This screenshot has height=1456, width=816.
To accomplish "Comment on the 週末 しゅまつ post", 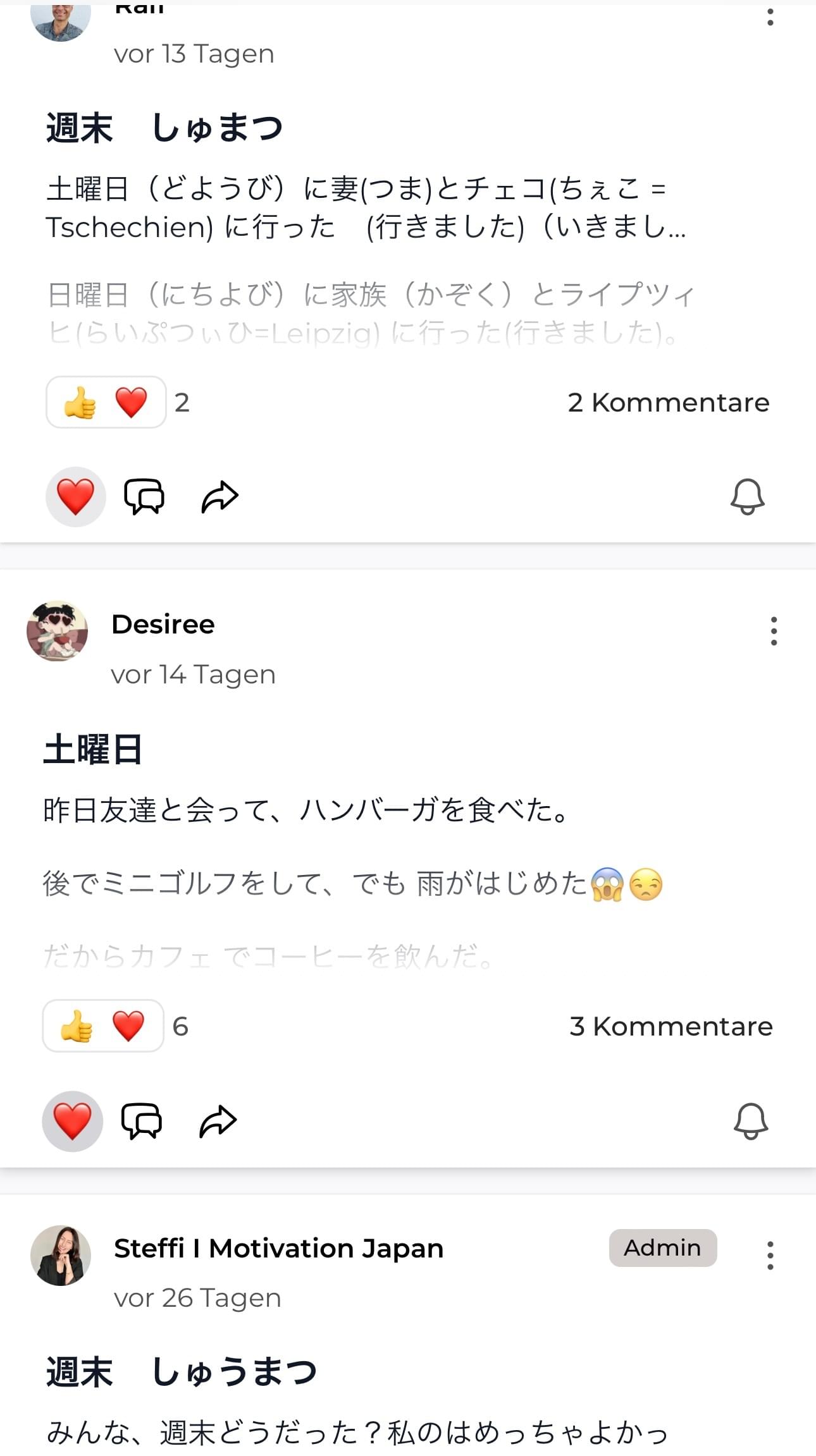I will pyautogui.click(x=144, y=496).
